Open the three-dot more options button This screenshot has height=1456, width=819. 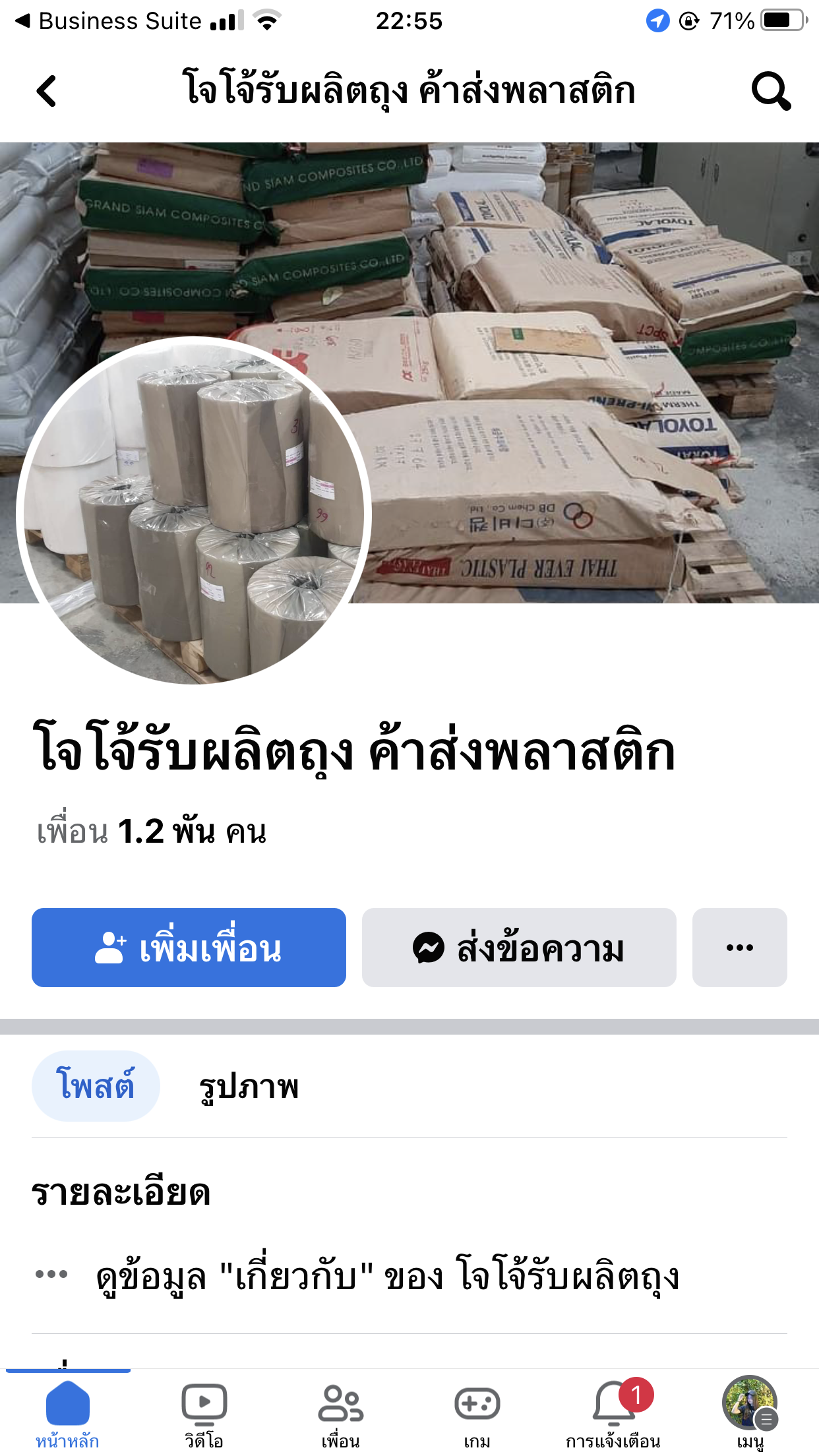click(739, 948)
